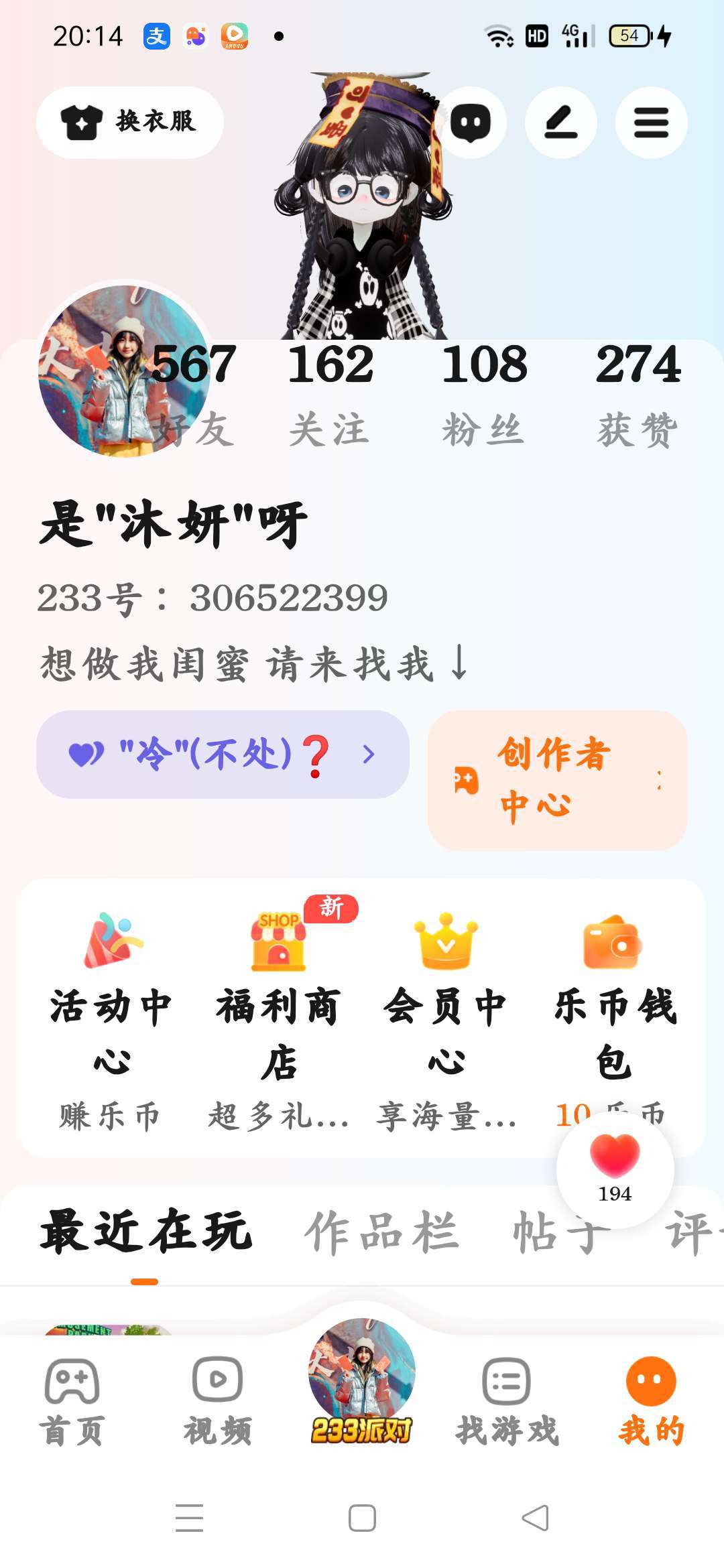Open the 乐币钱包 wallet
The image size is (724, 1568).
point(613,1019)
